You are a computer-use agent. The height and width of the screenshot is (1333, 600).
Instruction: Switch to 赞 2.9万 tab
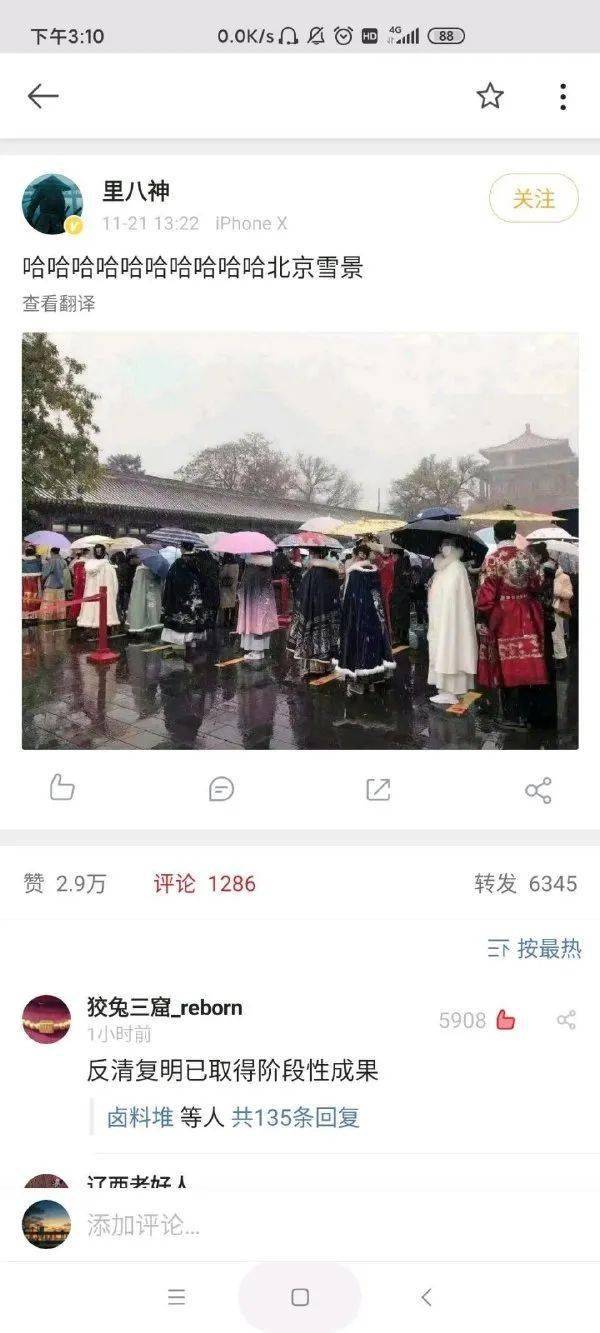coord(64,884)
